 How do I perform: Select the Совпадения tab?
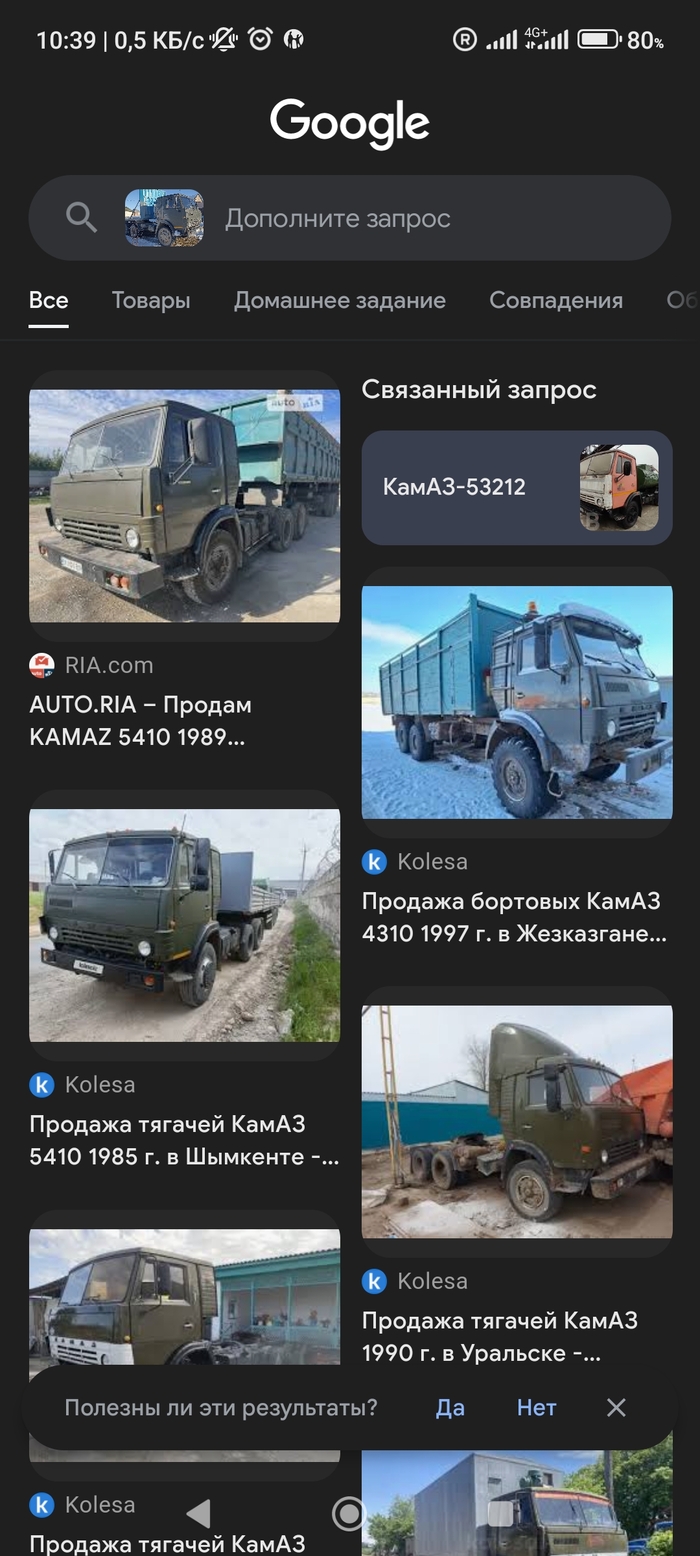[x=556, y=300]
